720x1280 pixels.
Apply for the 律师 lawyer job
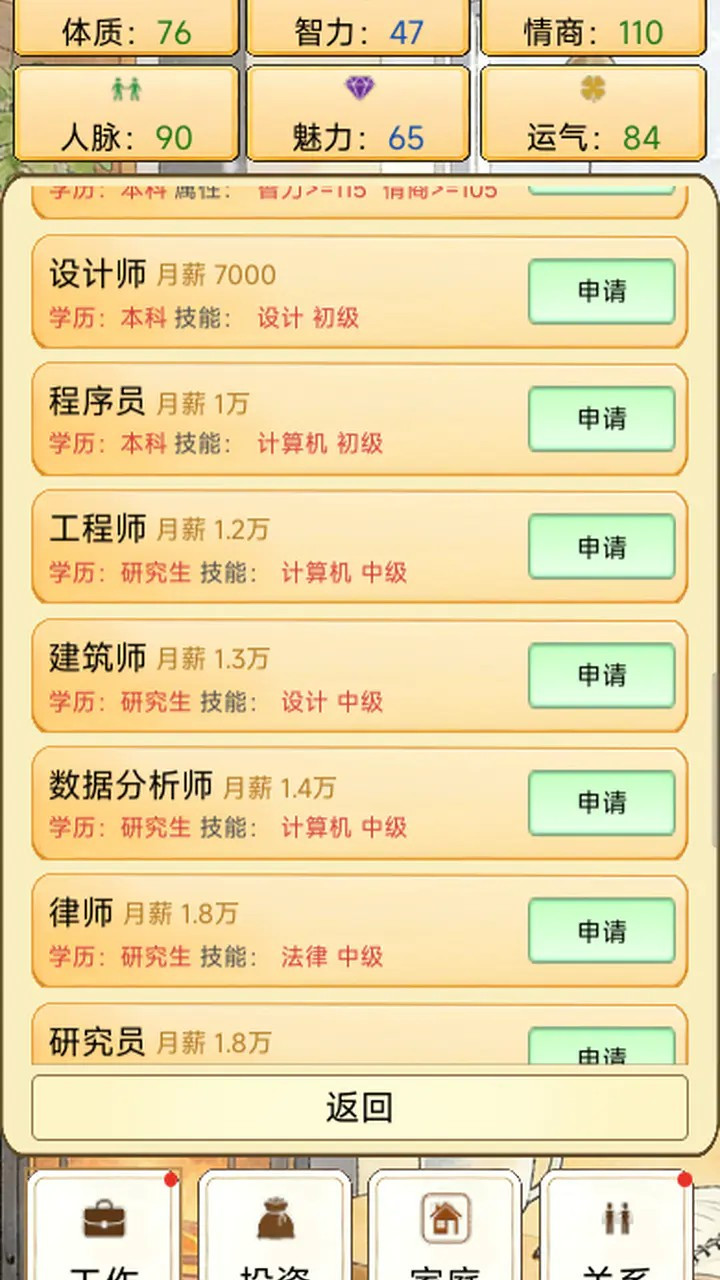pos(601,930)
